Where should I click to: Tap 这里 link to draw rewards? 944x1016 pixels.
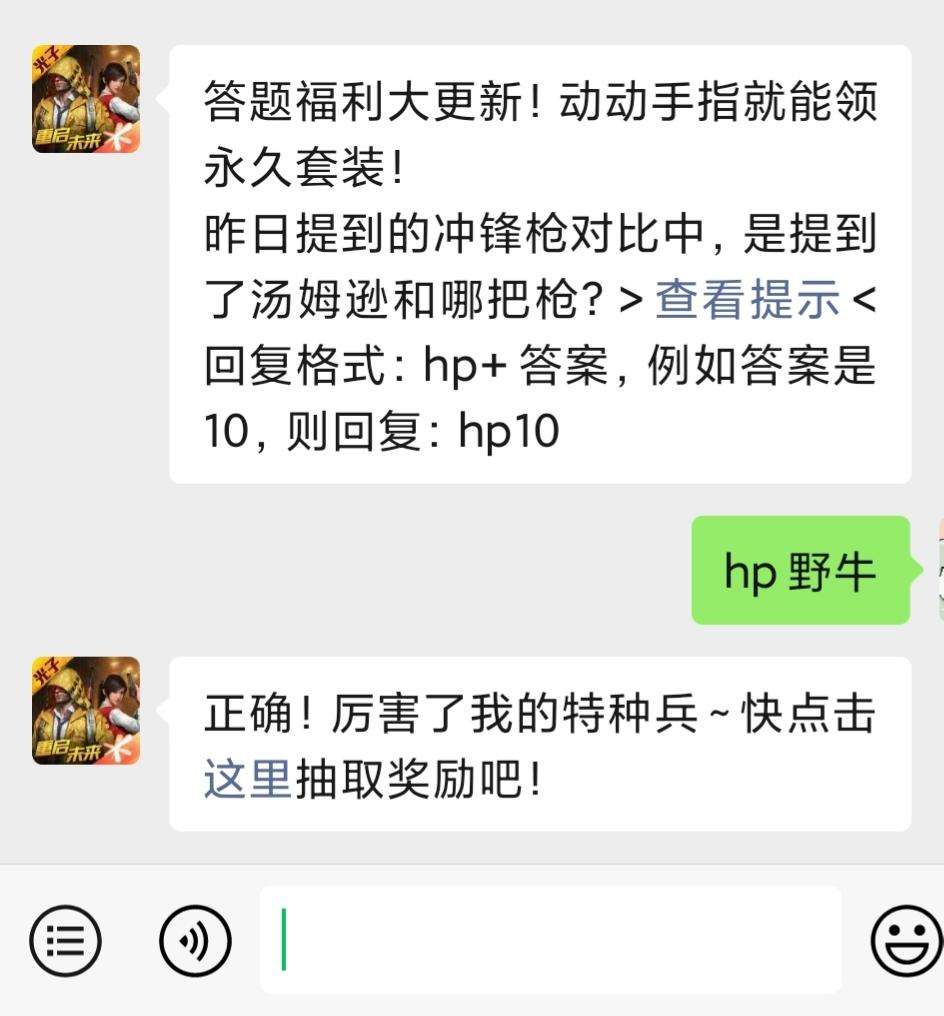coord(247,778)
